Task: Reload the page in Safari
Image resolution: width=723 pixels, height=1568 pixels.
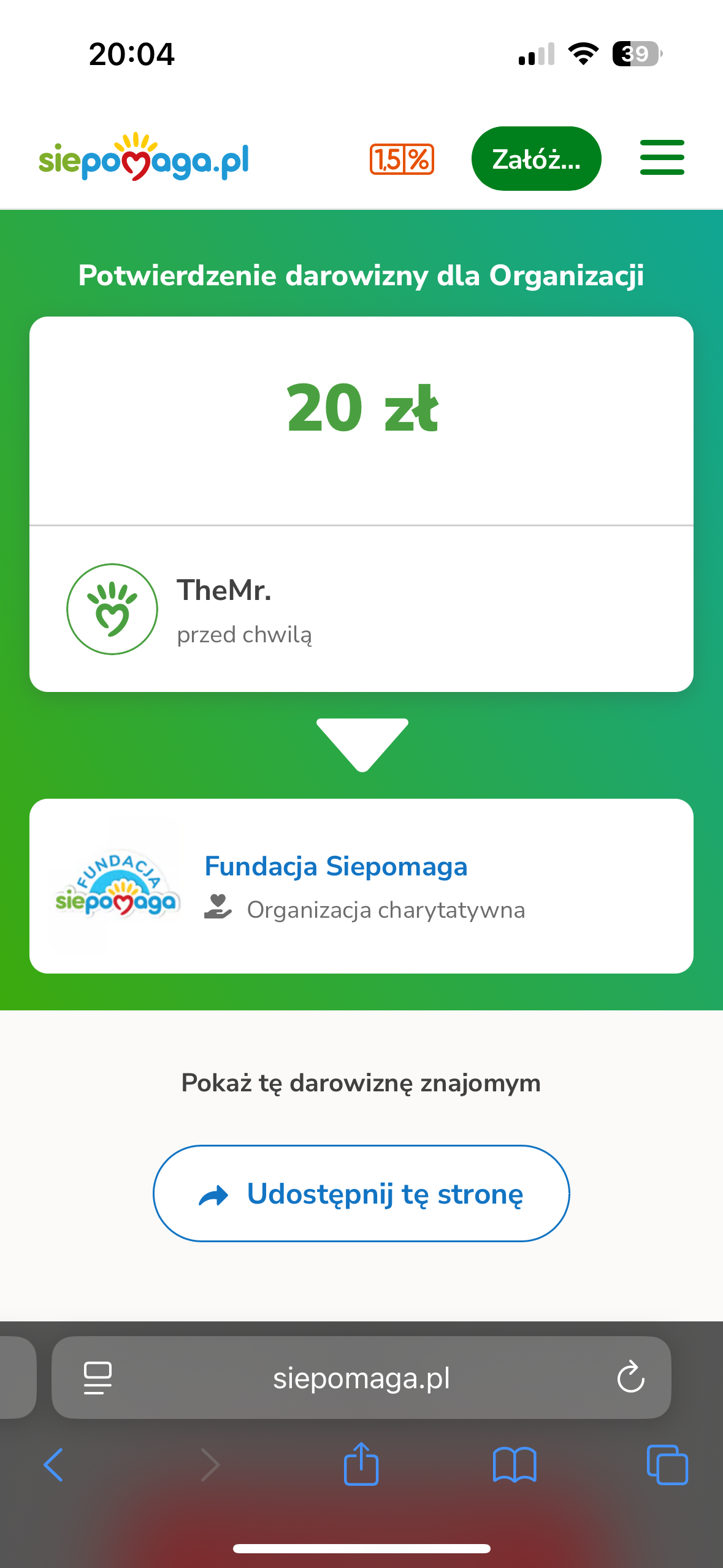Action: [630, 1378]
